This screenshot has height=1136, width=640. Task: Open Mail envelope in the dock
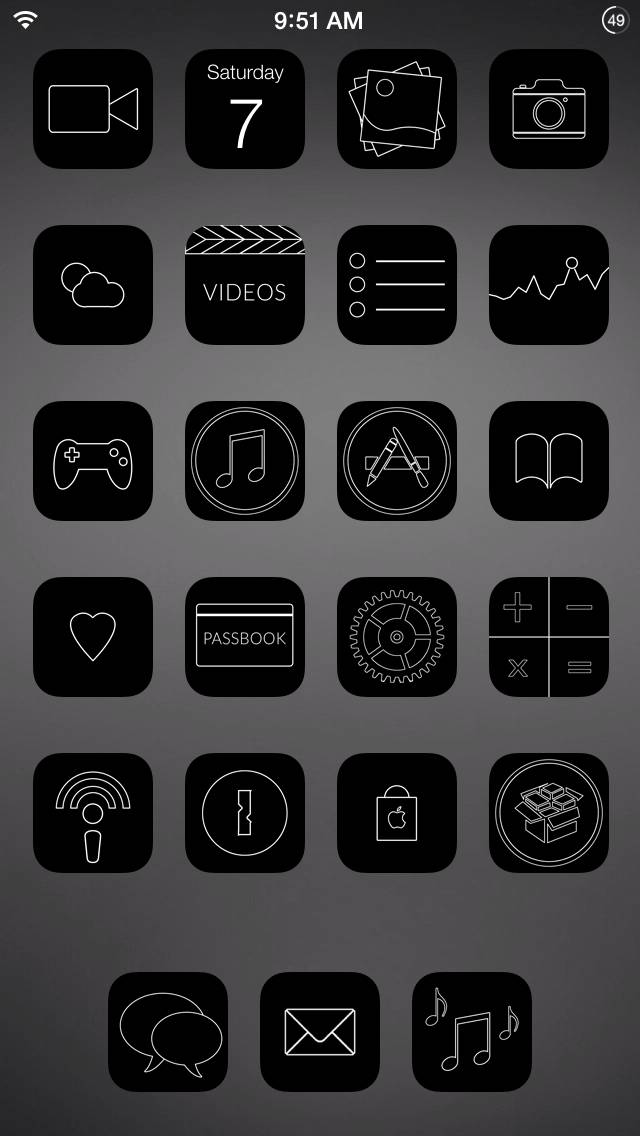pyautogui.click(x=320, y=1032)
